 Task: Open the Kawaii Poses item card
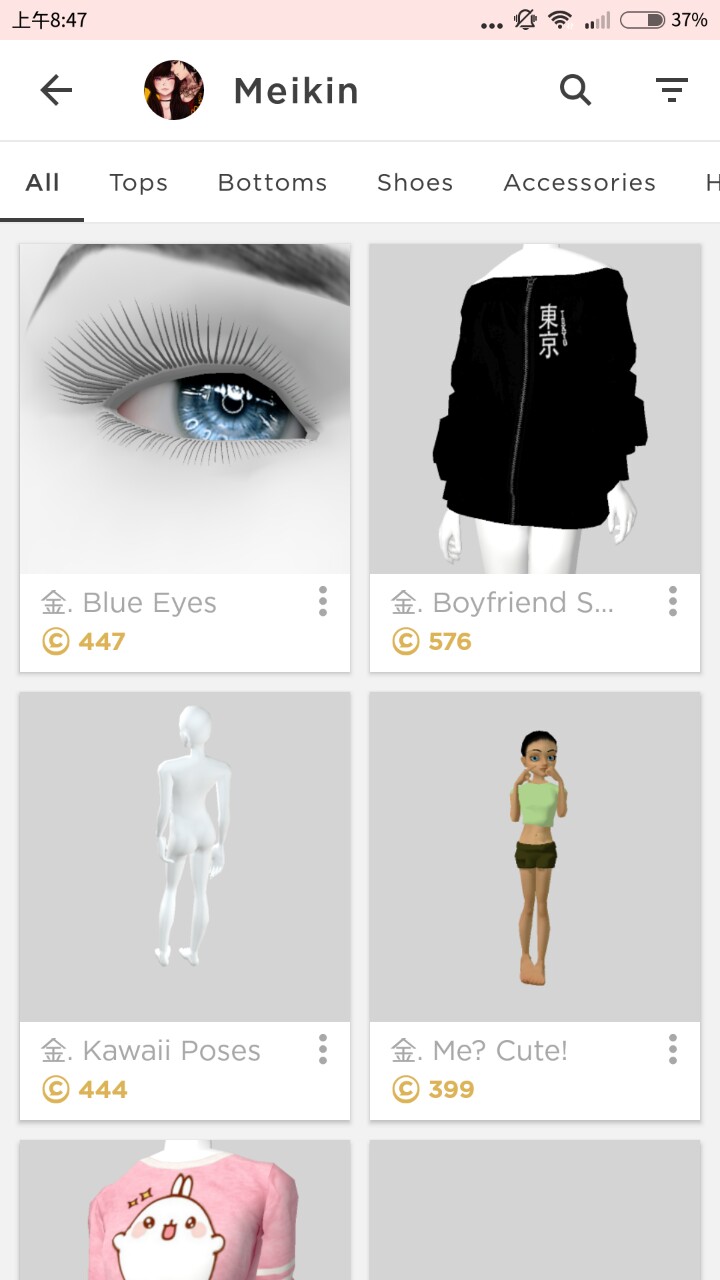185,857
